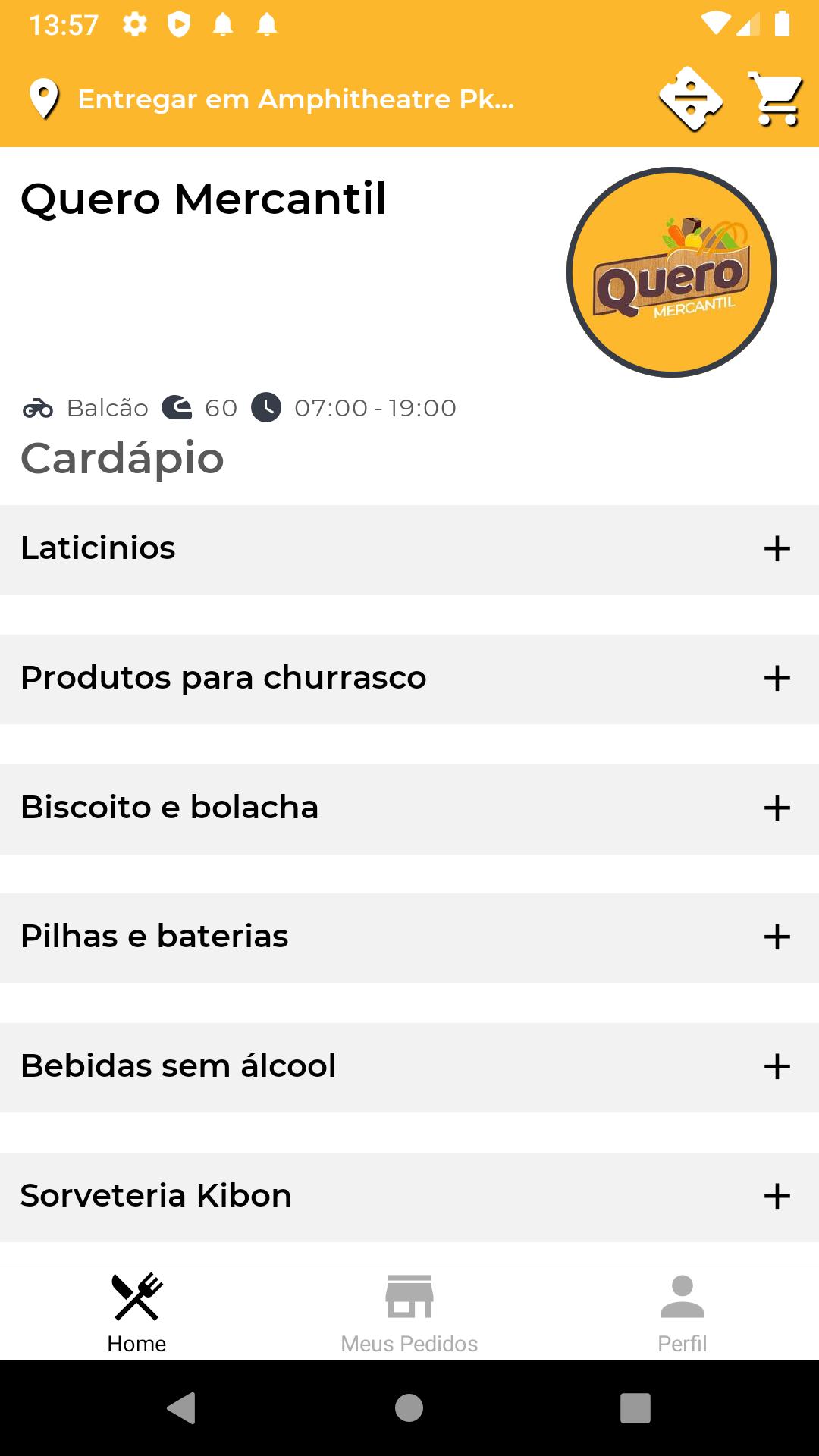
Task: Tap the directions sign icon
Action: point(690,99)
